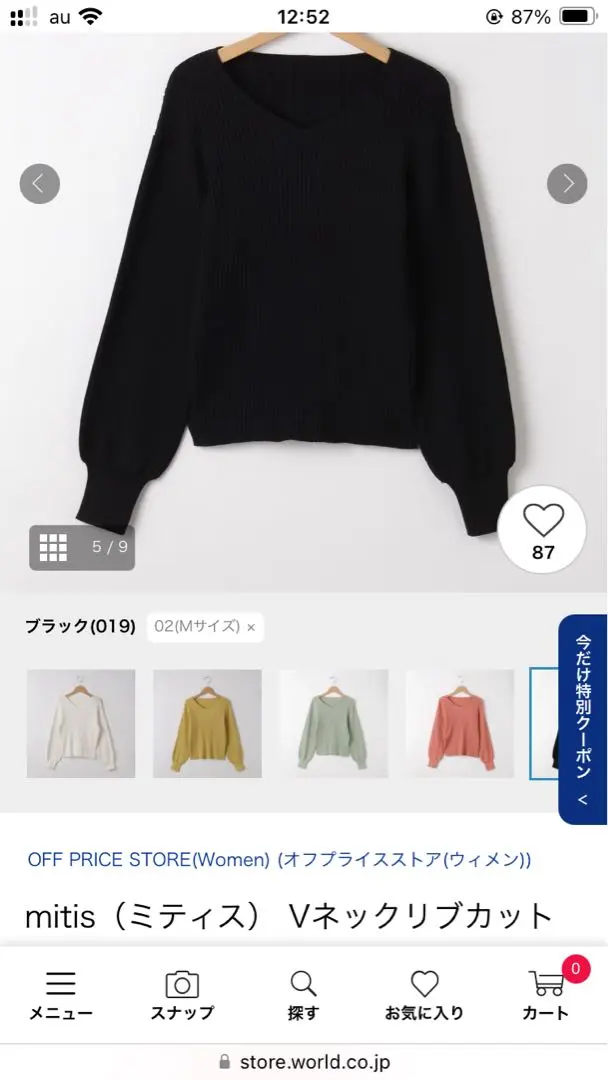Show the next product image
Viewport: 608px width, 1080px height.
(567, 183)
